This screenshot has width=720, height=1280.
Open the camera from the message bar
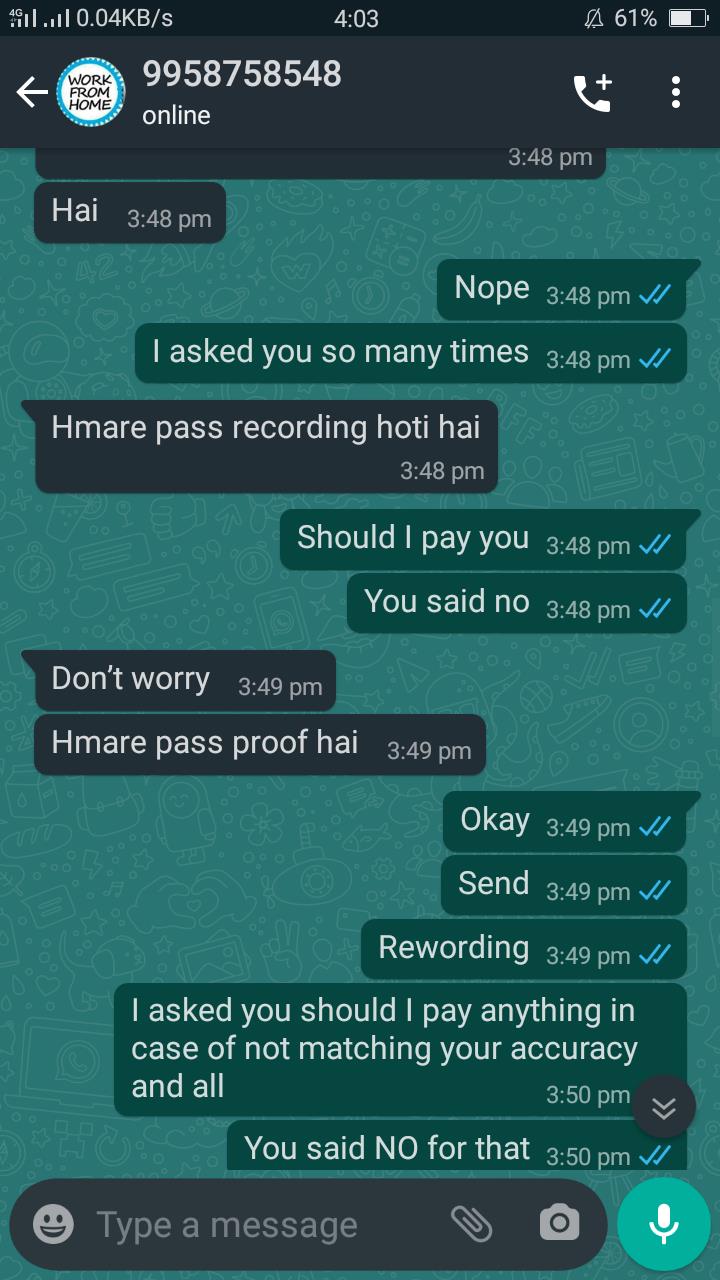pyautogui.click(x=559, y=1223)
